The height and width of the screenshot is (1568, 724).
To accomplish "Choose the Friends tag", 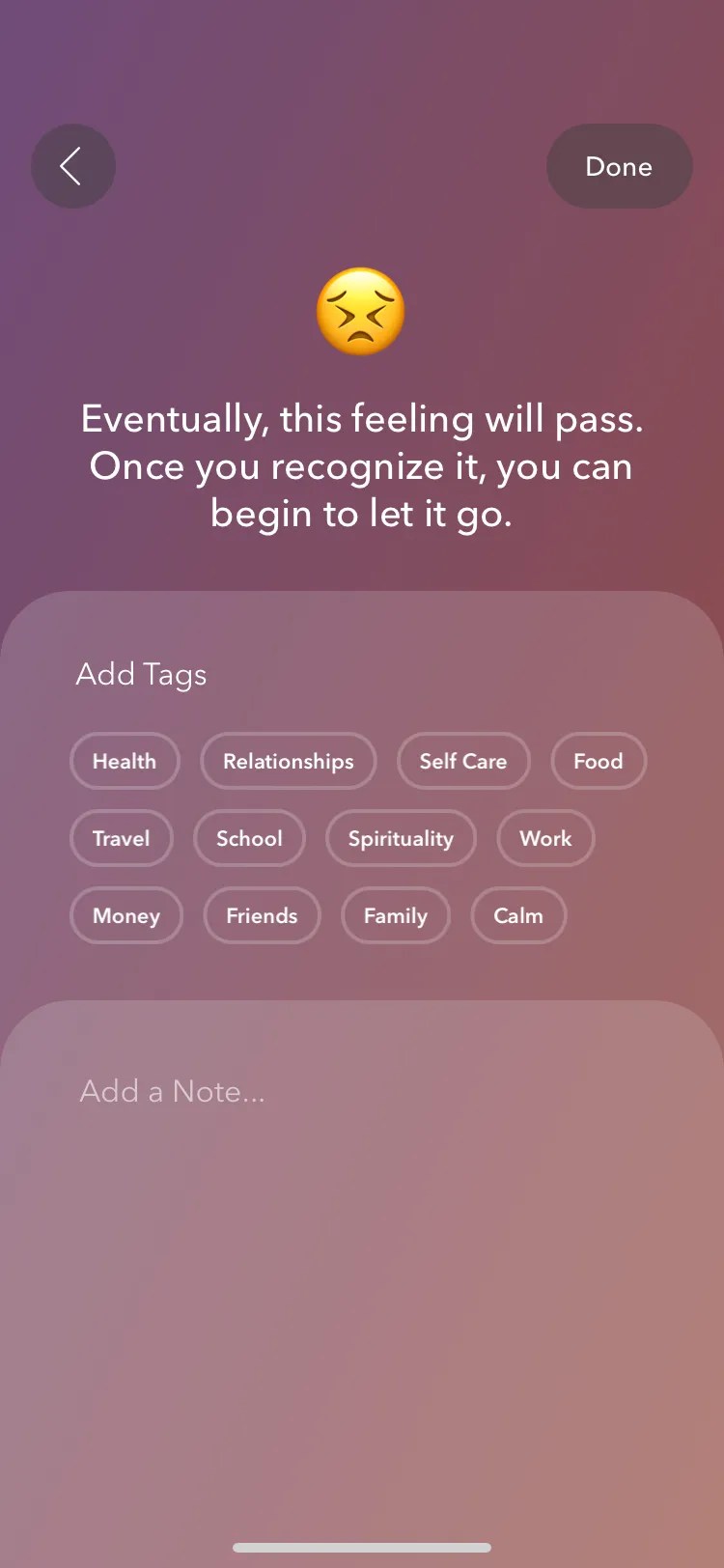I will (x=262, y=915).
